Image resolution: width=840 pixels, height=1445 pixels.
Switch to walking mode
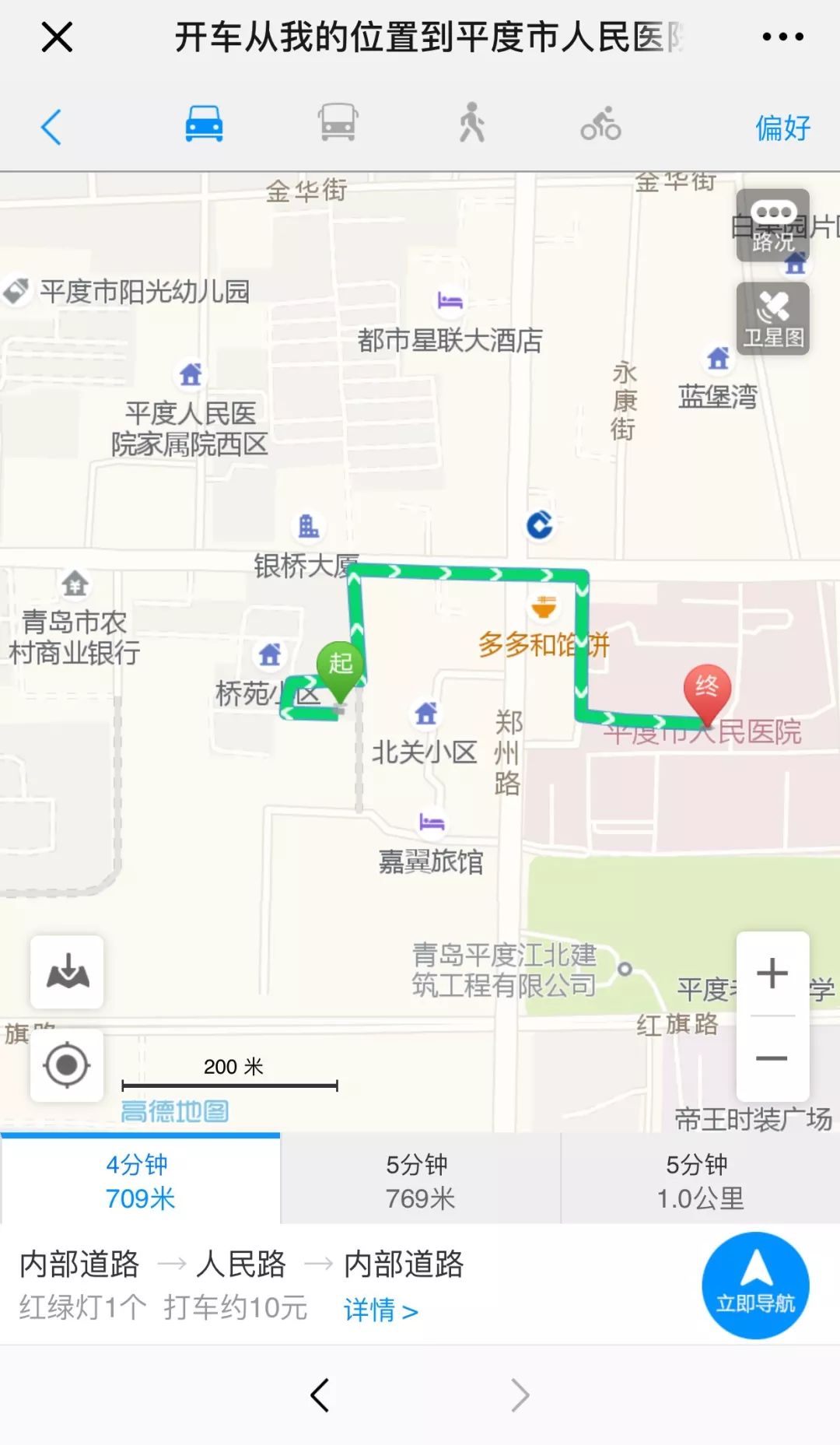point(471,123)
